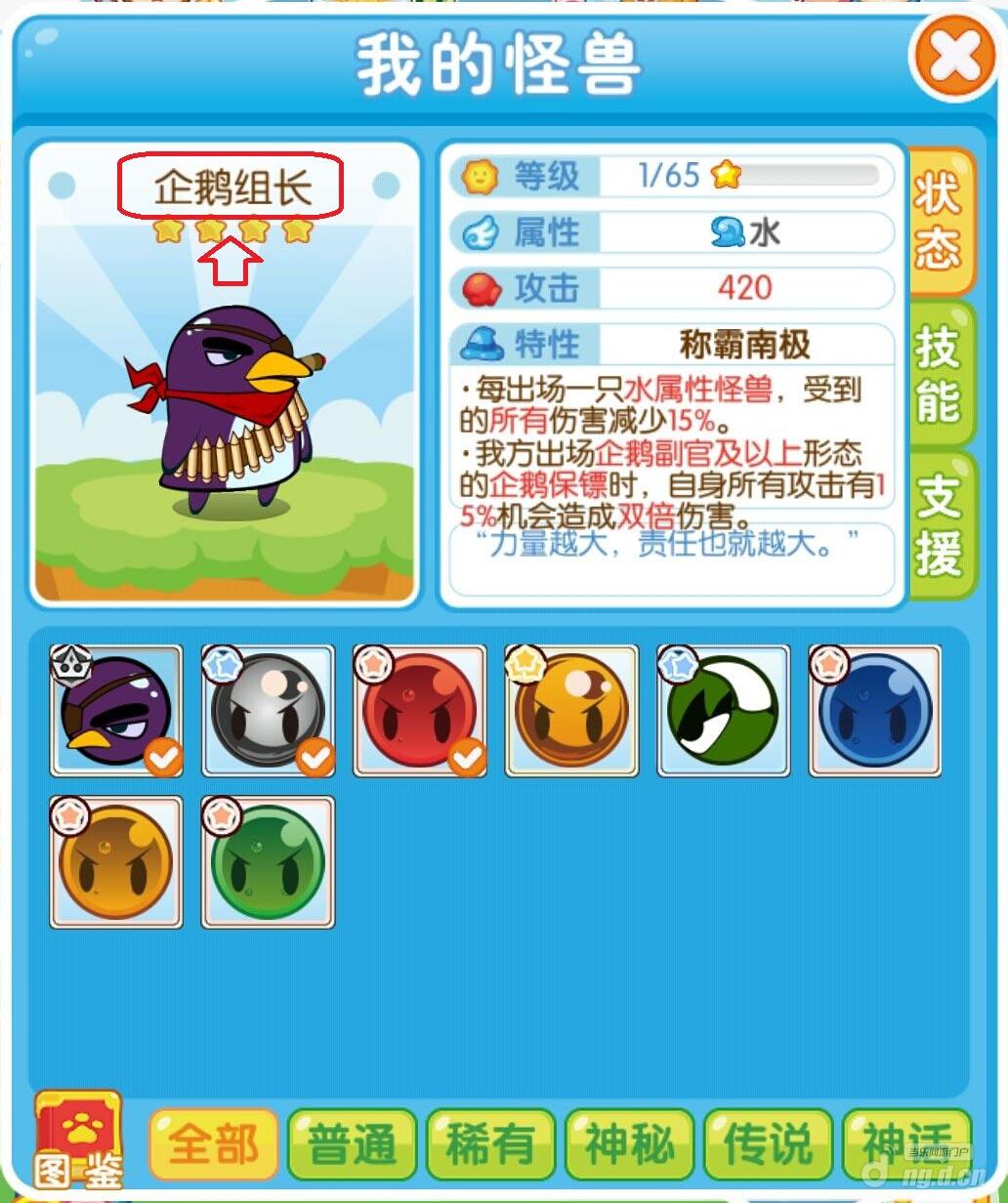The width and height of the screenshot is (1008, 1203).
Task: Show 全部 monsters
Action: pos(214,1144)
